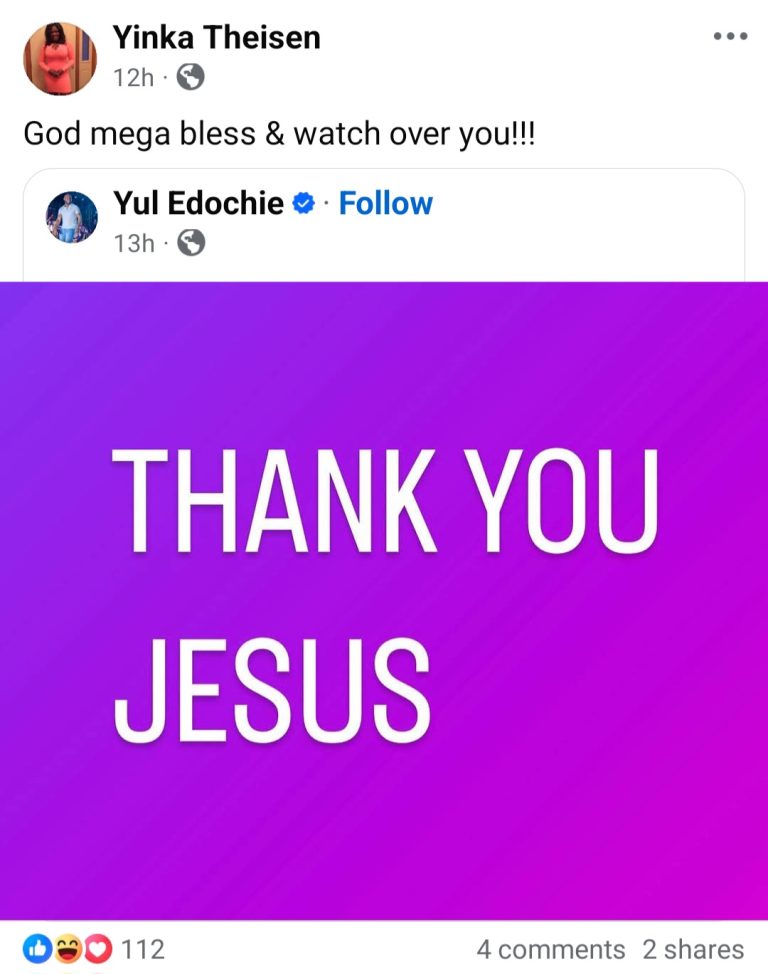Screen dimensions: 768x974
Task: Open Yinka Theisen's profile picture
Action: coord(60,58)
